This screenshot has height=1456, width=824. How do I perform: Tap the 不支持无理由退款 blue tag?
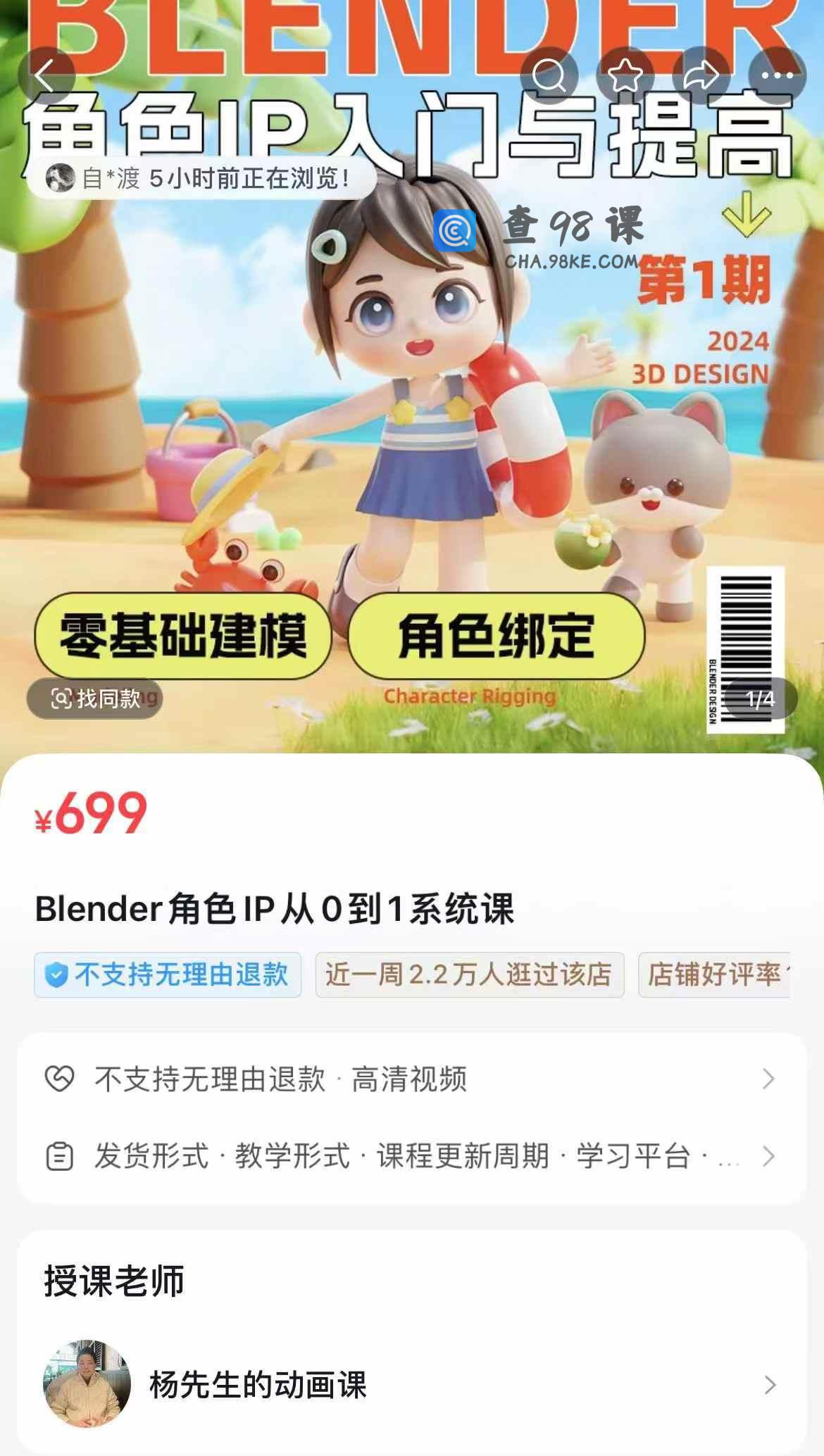(168, 974)
